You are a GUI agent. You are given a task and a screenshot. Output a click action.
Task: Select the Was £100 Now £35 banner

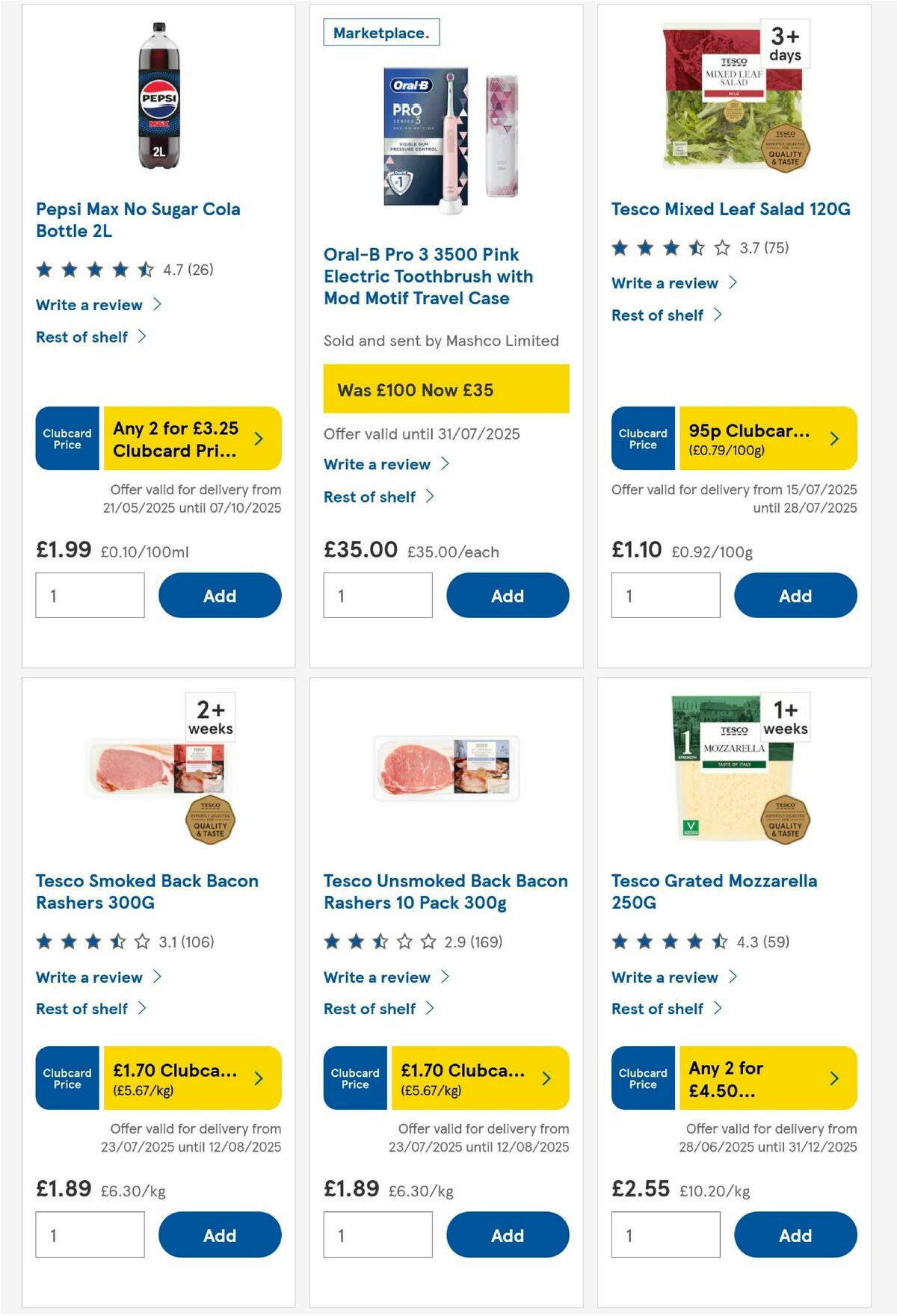point(446,389)
